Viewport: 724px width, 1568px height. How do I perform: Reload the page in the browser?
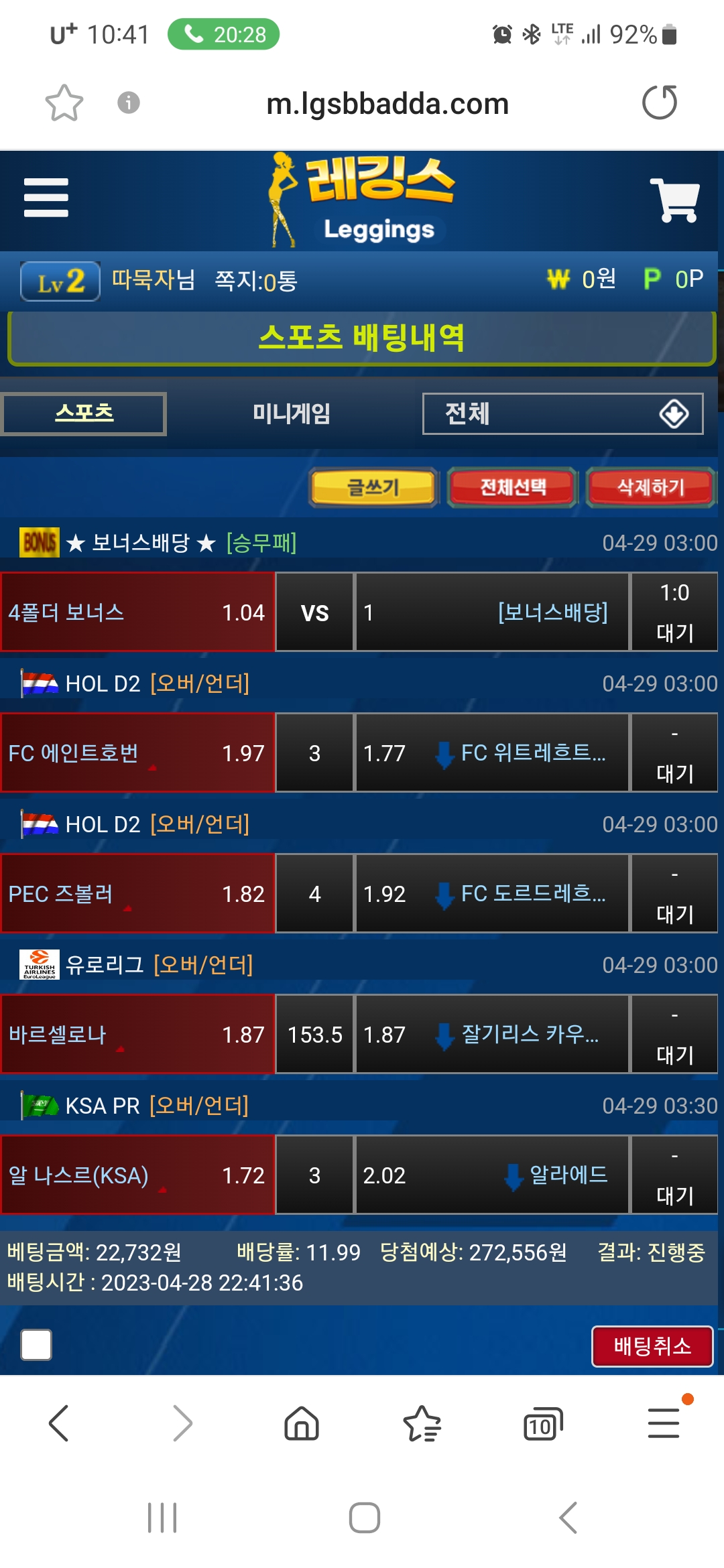(660, 103)
